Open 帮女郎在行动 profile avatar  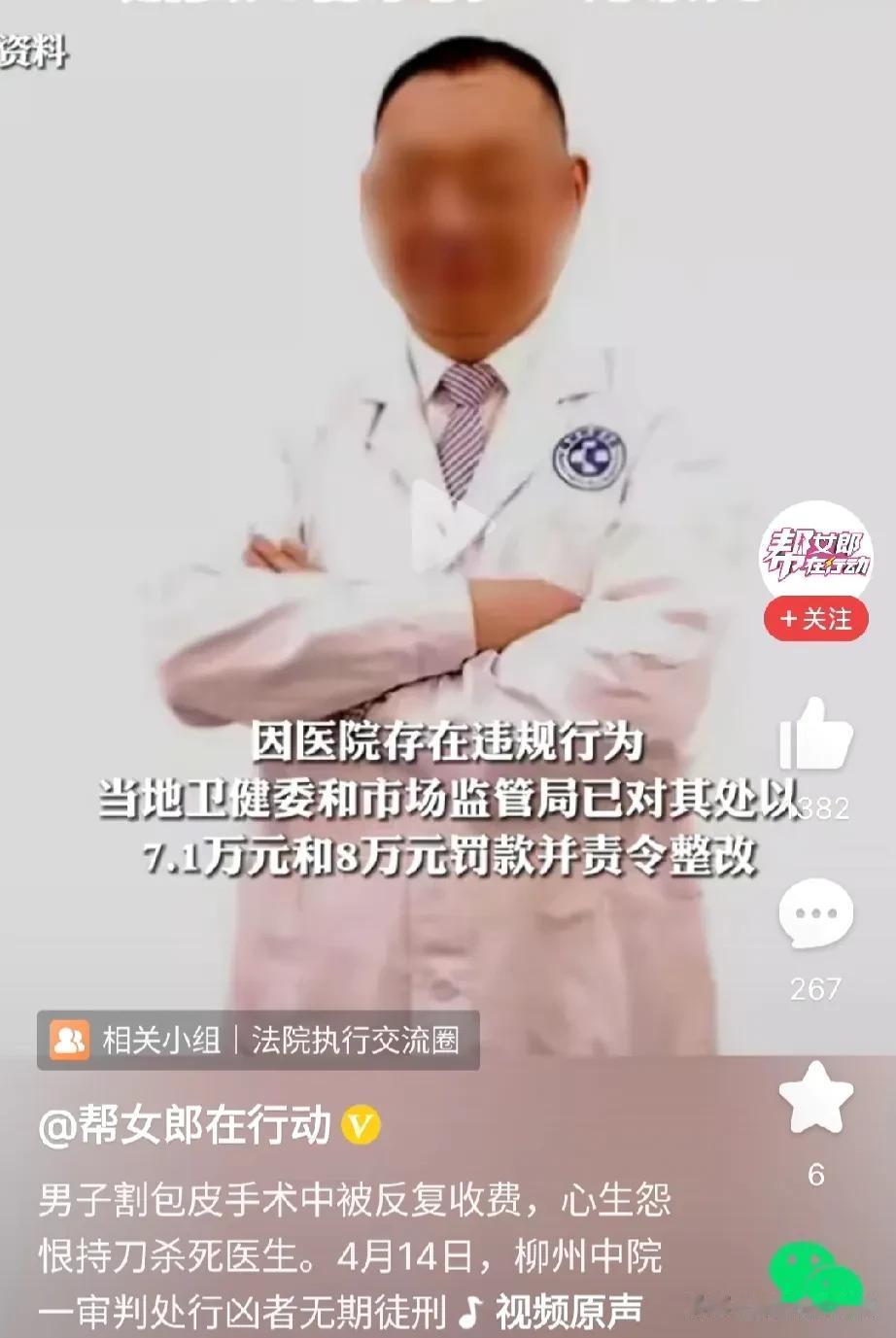pyautogui.click(x=815, y=553)
